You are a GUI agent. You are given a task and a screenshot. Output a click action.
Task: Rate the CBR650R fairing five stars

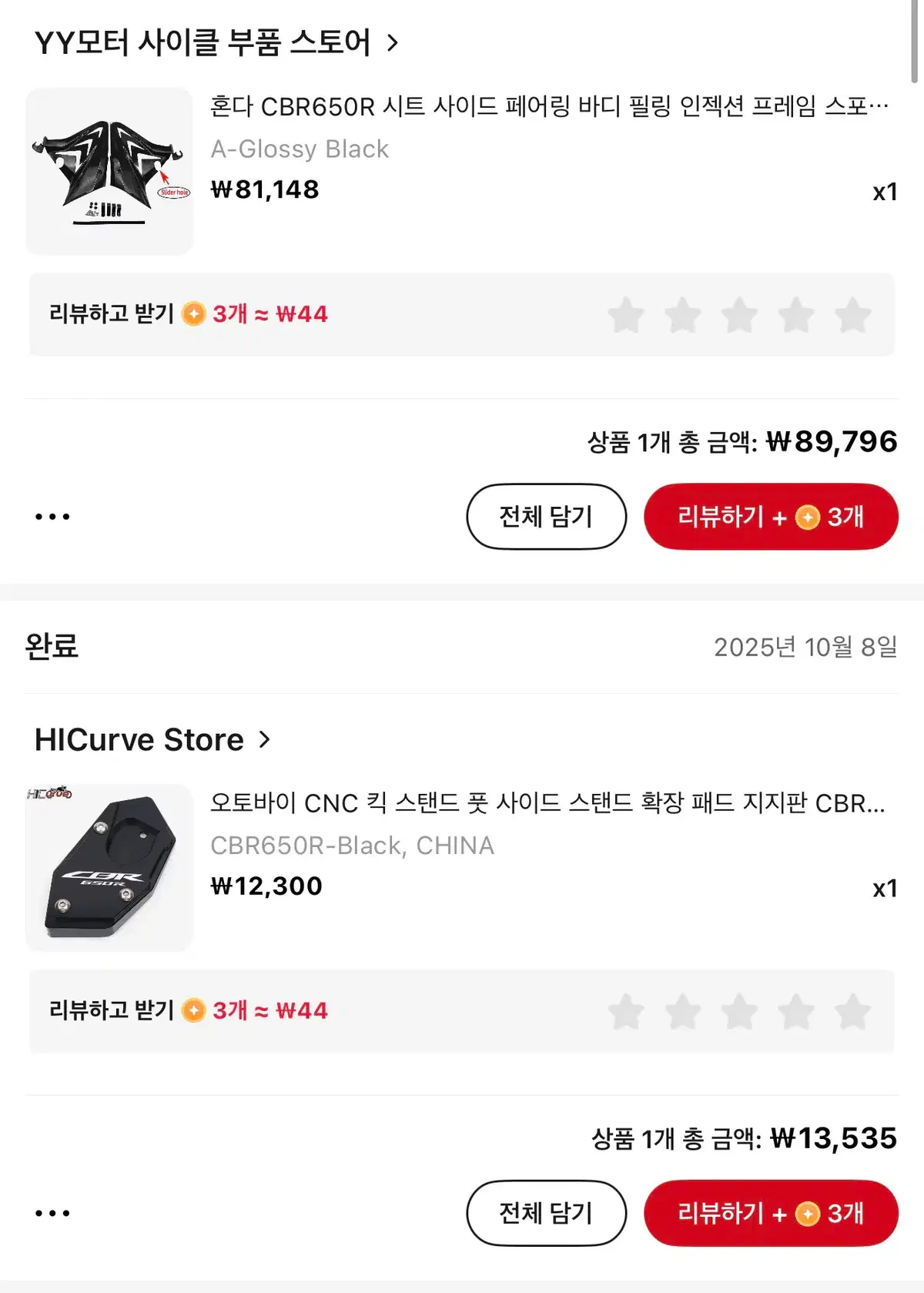click(x=852, y=315)
